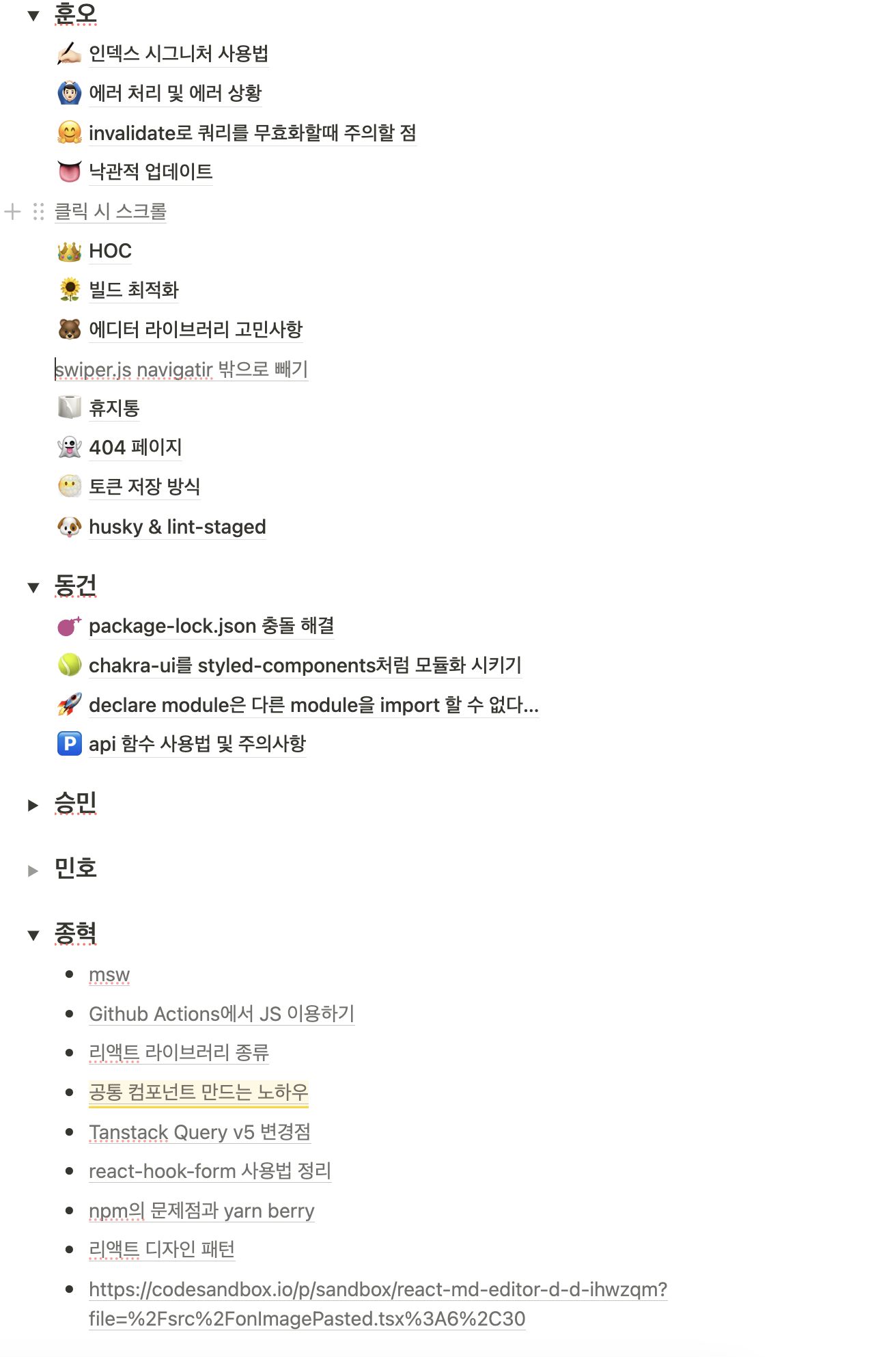896x1357 pixels.
Task: Collapse the 동건 toggle section
Action: click(33, 588)
